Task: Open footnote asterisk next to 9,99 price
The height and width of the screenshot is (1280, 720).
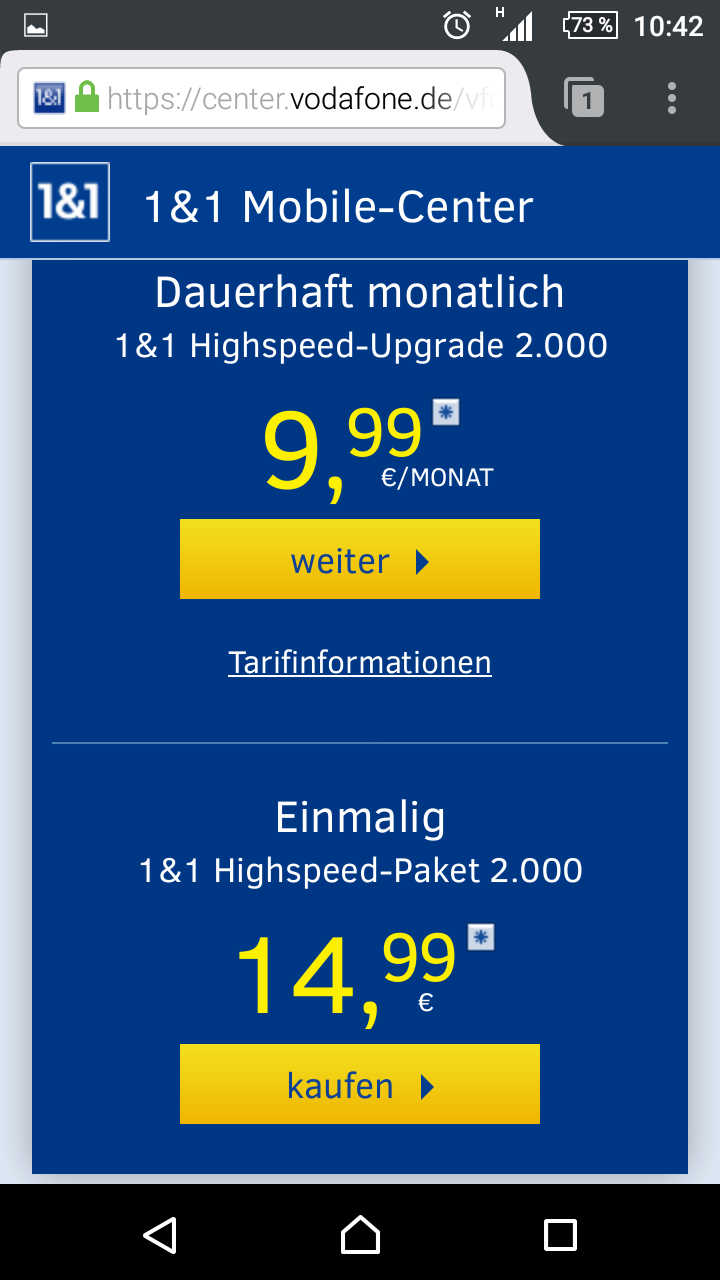Action: [x=446, y=412]
